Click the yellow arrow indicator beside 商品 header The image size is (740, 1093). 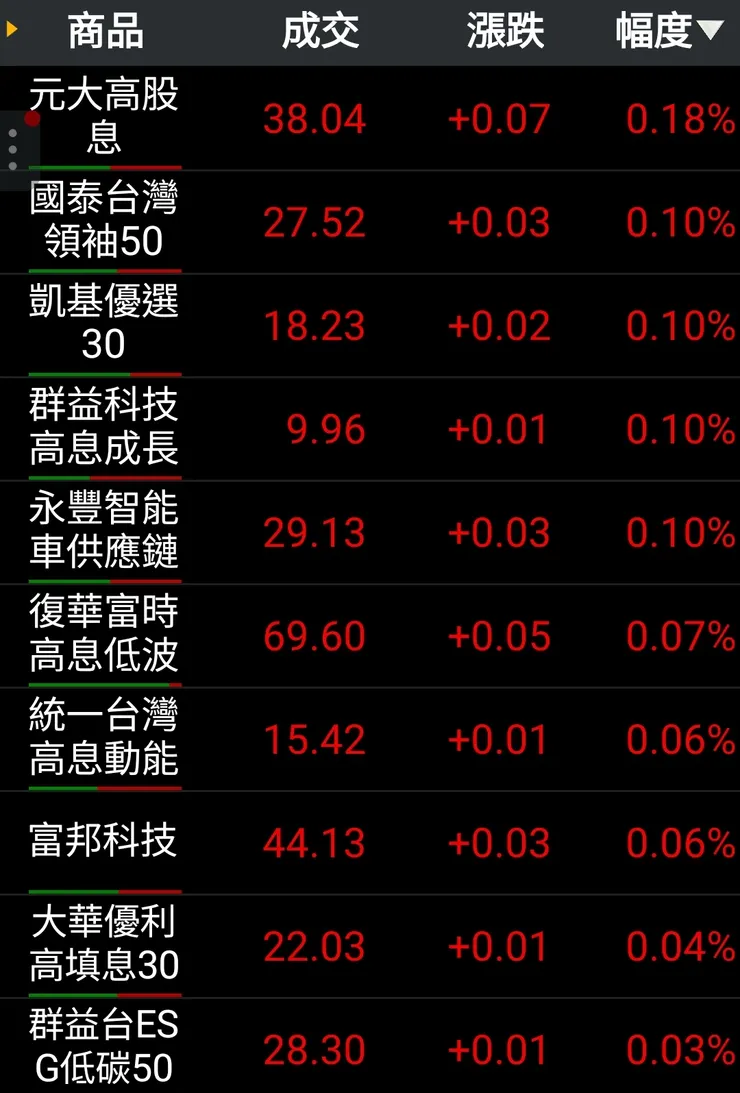point(12,30)
